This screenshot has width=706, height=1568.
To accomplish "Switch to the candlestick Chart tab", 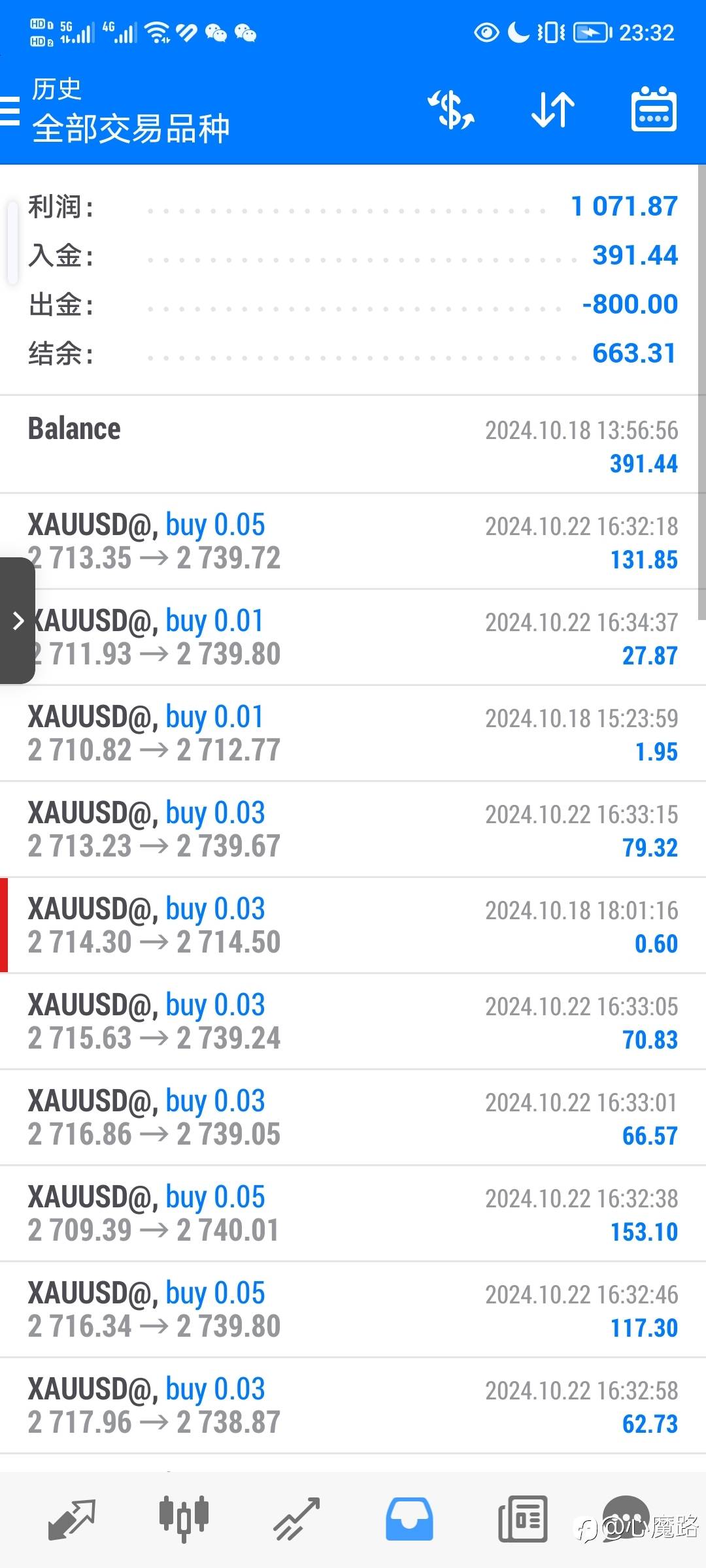I will tap(184, 1518).
